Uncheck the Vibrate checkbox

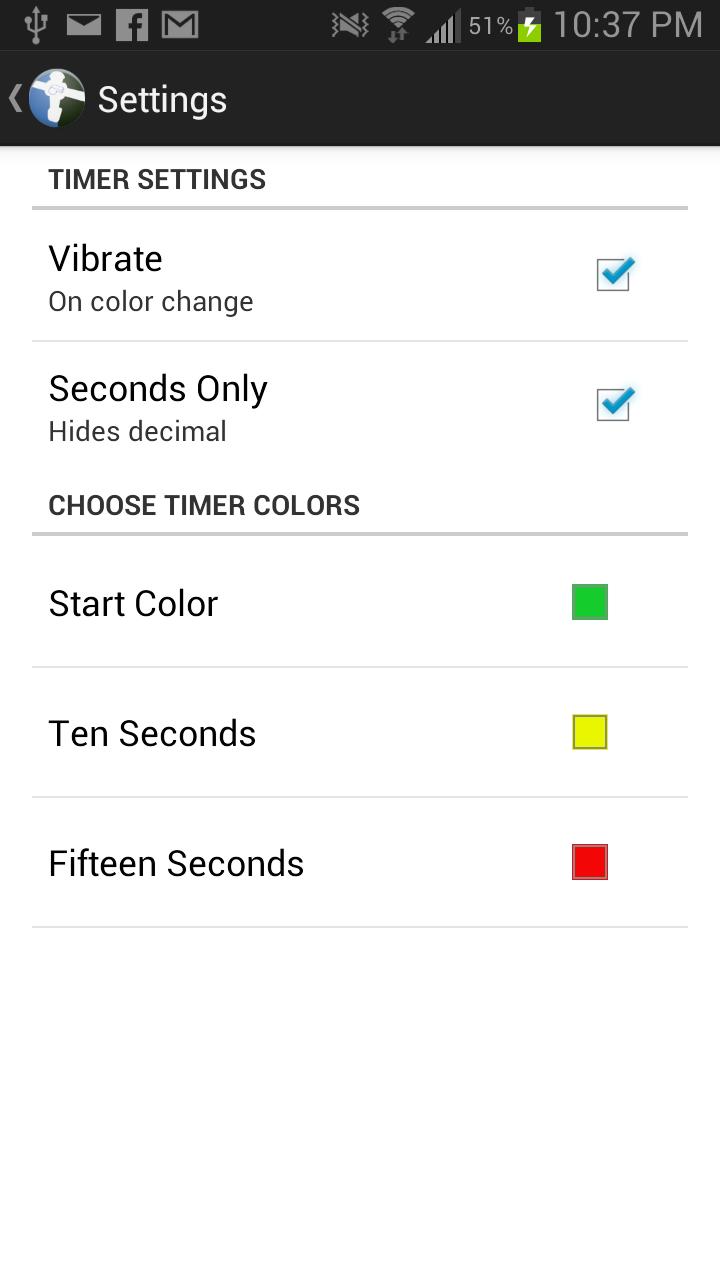613,274
